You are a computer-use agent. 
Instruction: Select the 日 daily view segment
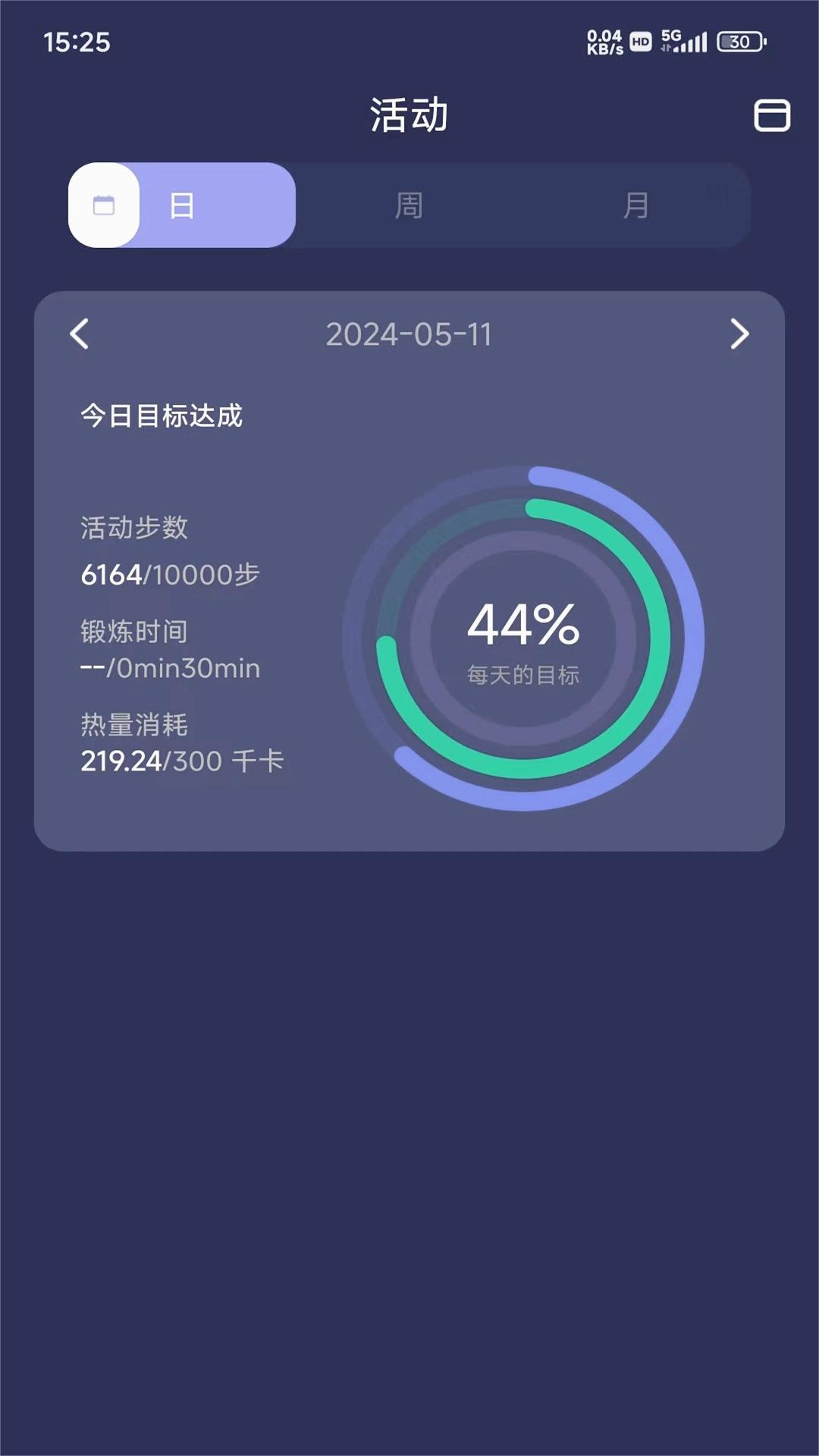(x=180, y=206)
